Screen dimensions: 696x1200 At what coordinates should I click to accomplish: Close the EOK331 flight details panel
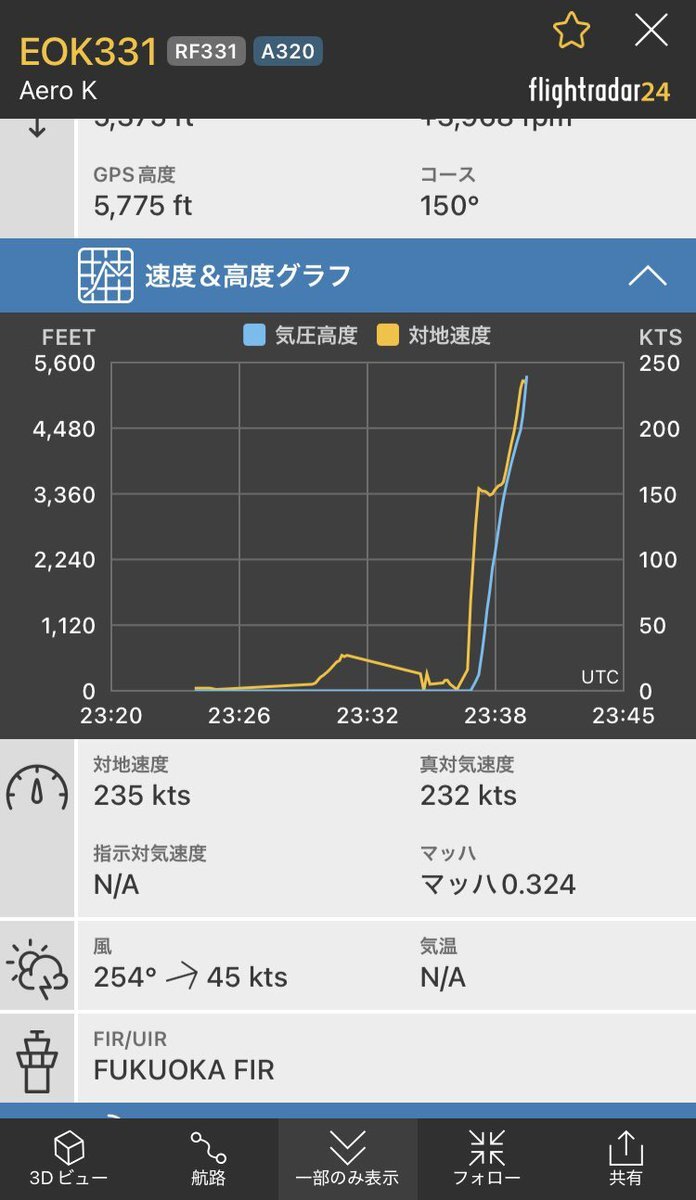pos(651,30)
